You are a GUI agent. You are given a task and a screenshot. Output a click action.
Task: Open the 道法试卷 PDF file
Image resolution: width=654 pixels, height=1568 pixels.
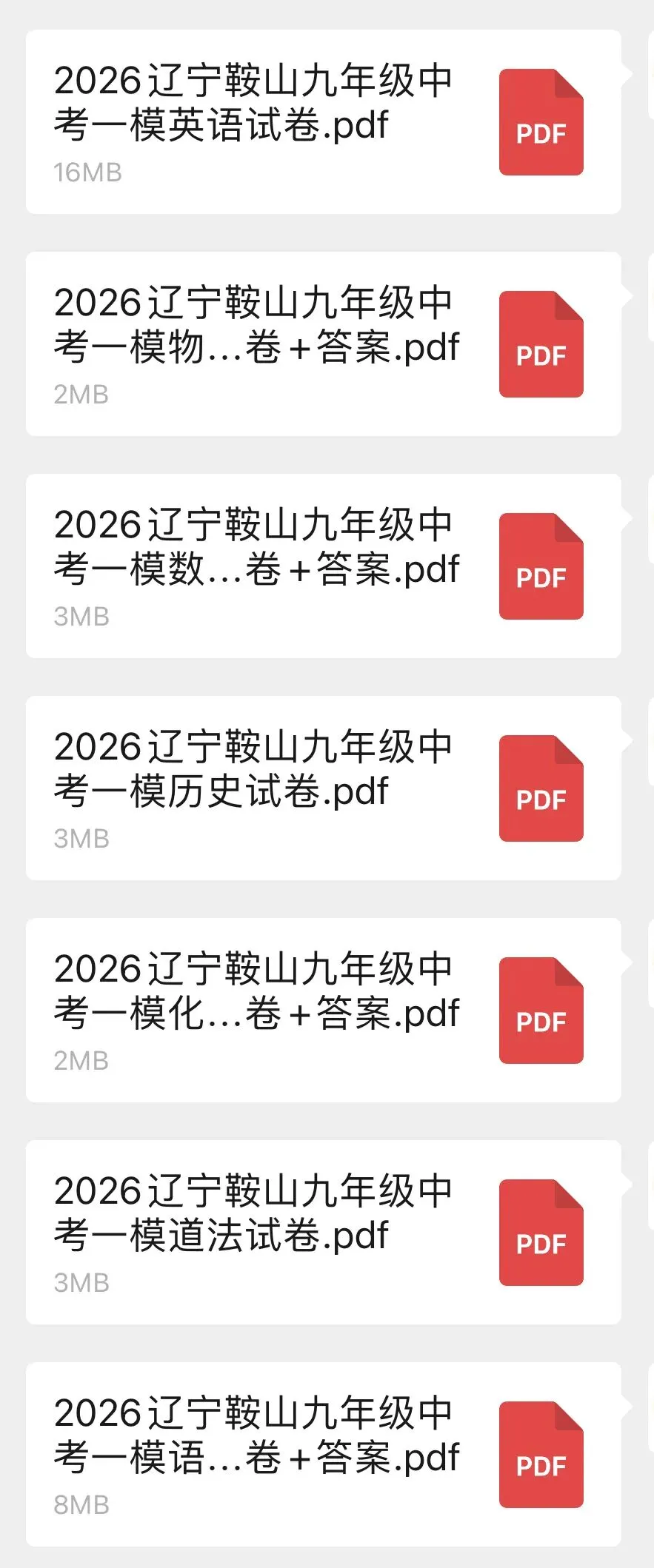tap(323, 1233)
